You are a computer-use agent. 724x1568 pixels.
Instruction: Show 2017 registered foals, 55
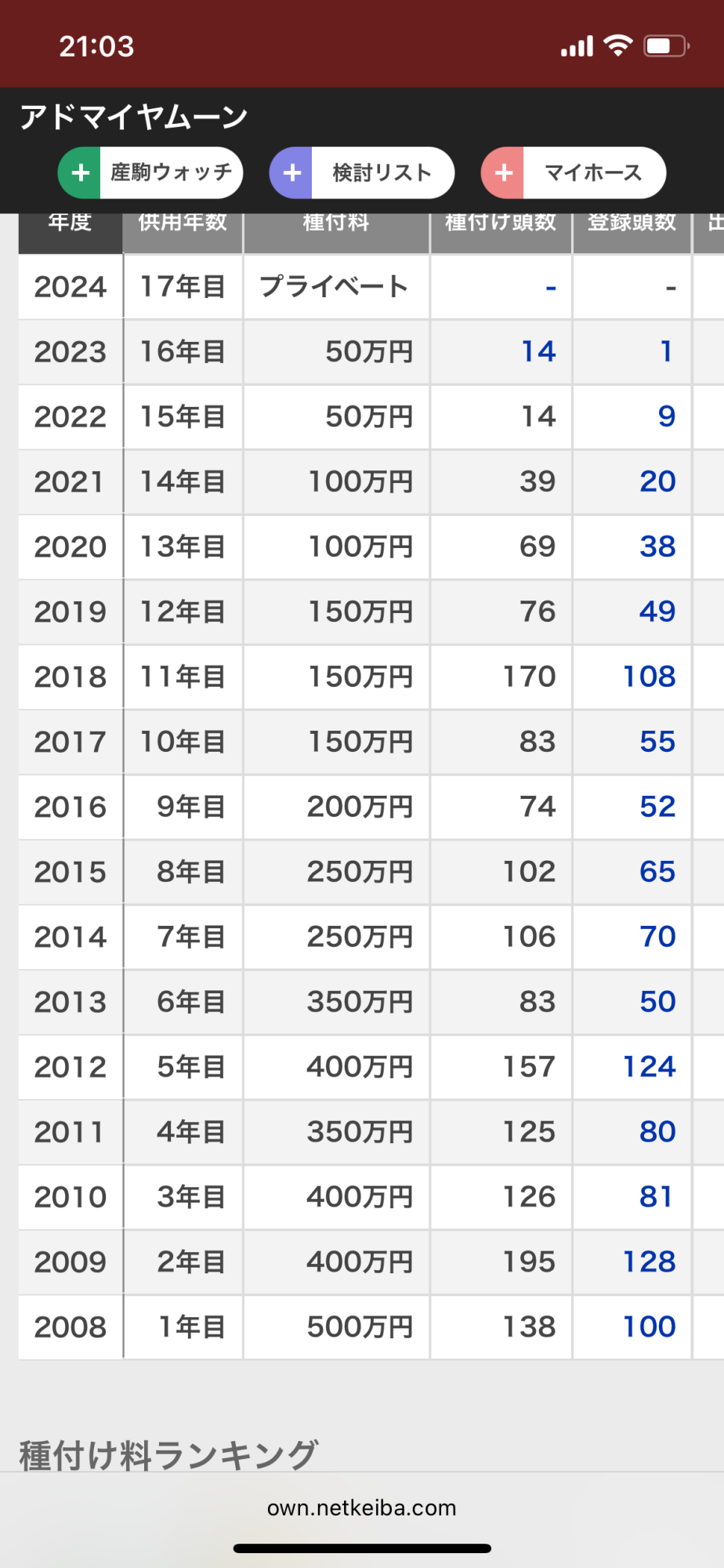[657, 742]
